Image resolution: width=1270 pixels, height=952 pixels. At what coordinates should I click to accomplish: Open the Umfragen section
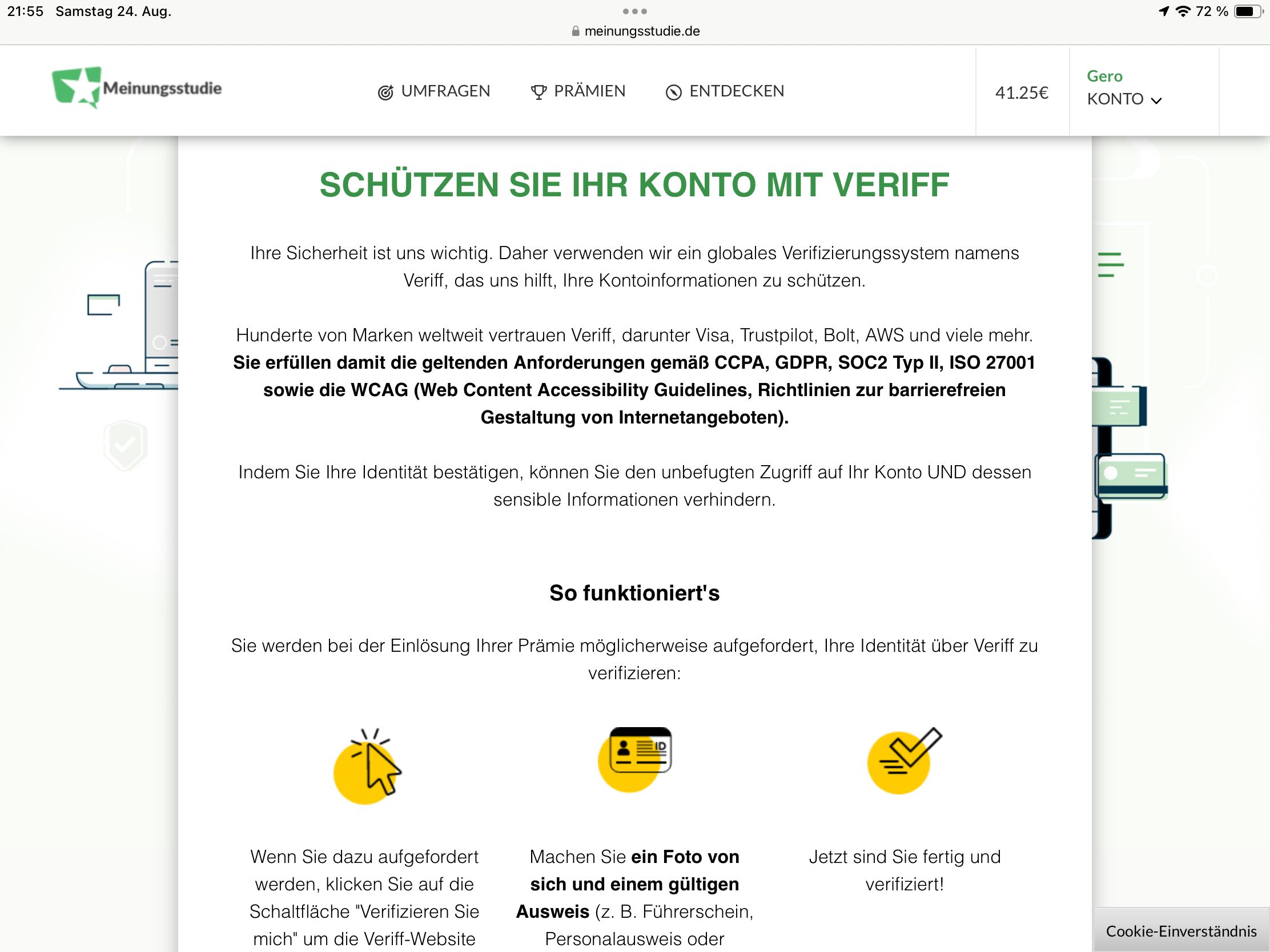[434, 91]
